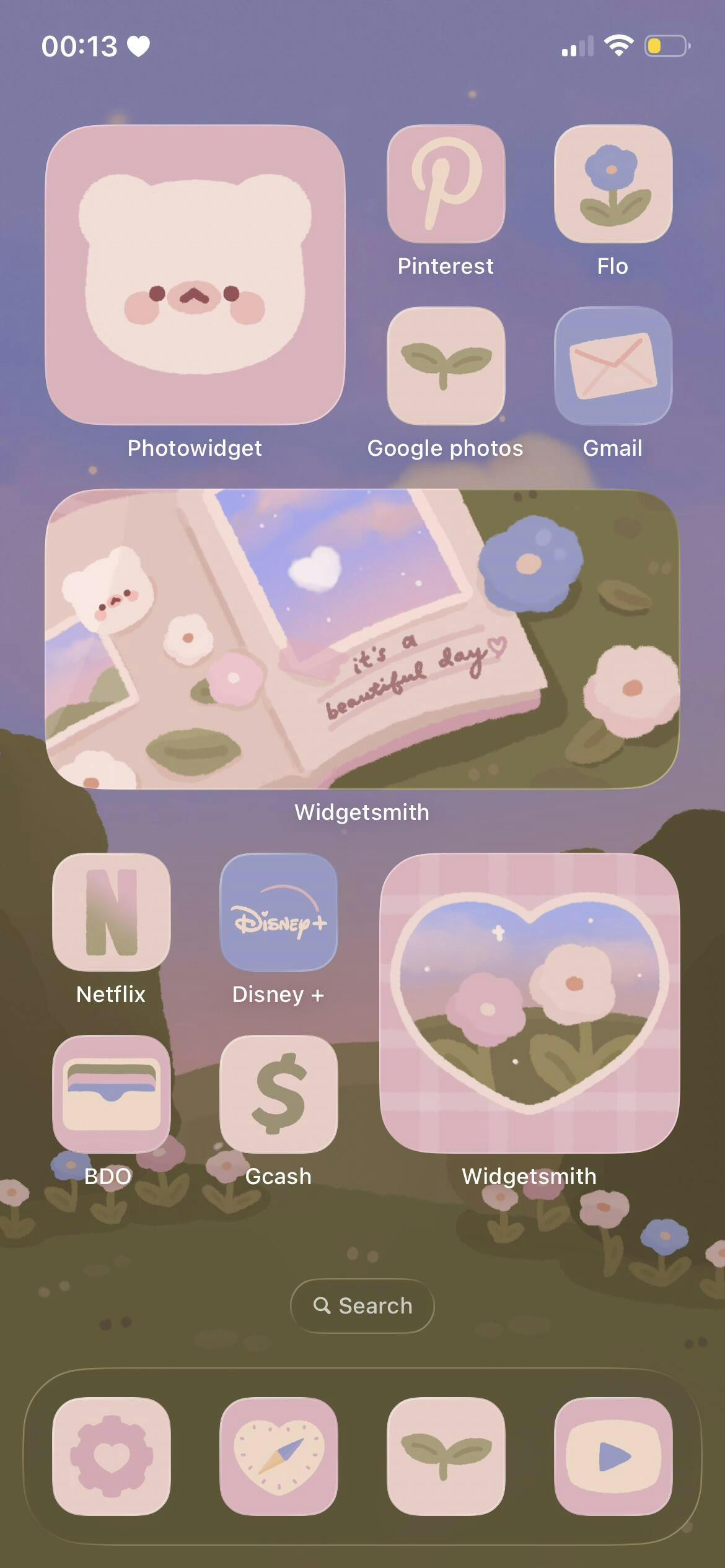Open the BDO app
Viewport: 725px width, 1568px height.
(112, 1094)
